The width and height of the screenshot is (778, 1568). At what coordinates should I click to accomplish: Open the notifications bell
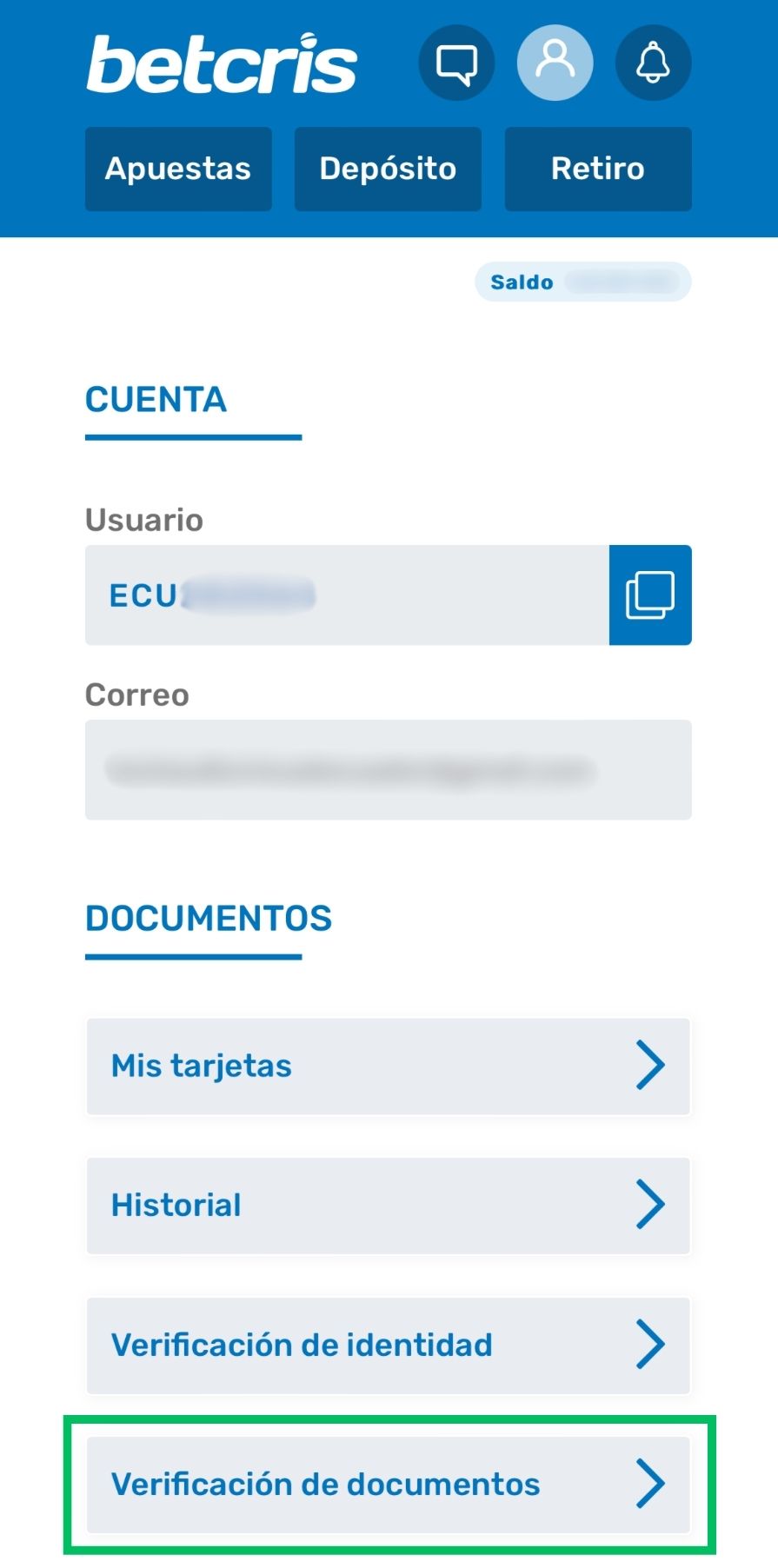tap(654, 63)
